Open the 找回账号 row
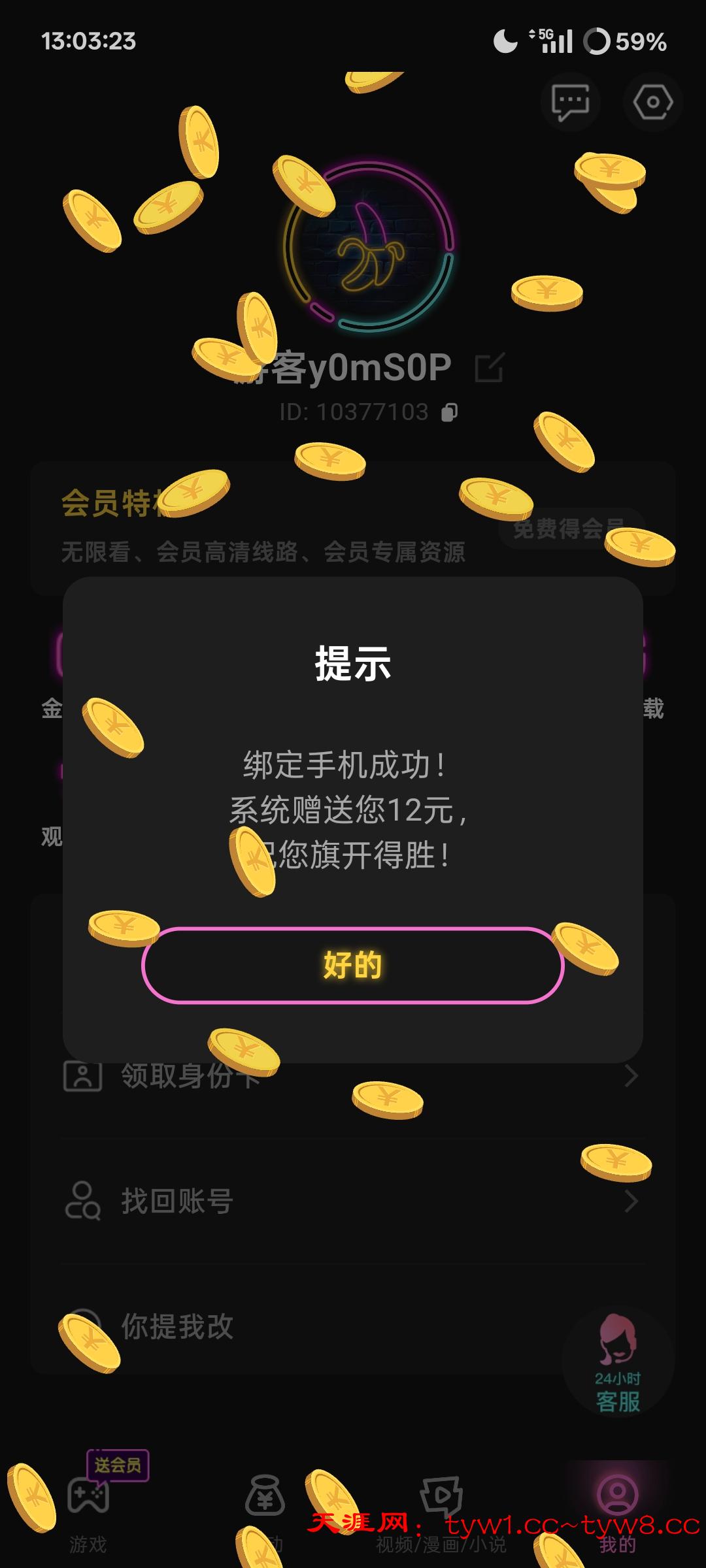This screenshot has width=706, height=1568. 352,1201
